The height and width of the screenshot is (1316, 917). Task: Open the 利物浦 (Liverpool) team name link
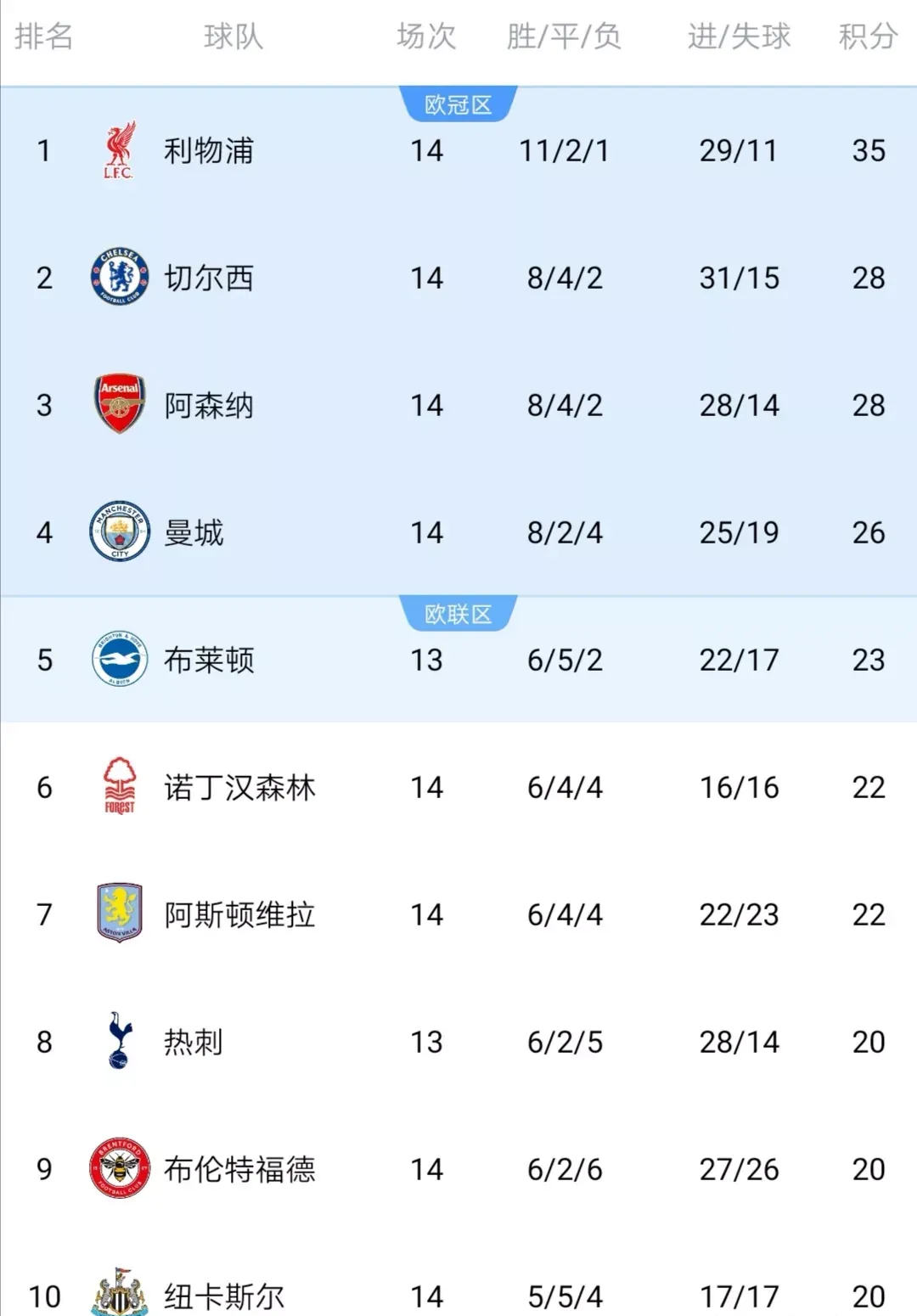click(x=208, y=151)
